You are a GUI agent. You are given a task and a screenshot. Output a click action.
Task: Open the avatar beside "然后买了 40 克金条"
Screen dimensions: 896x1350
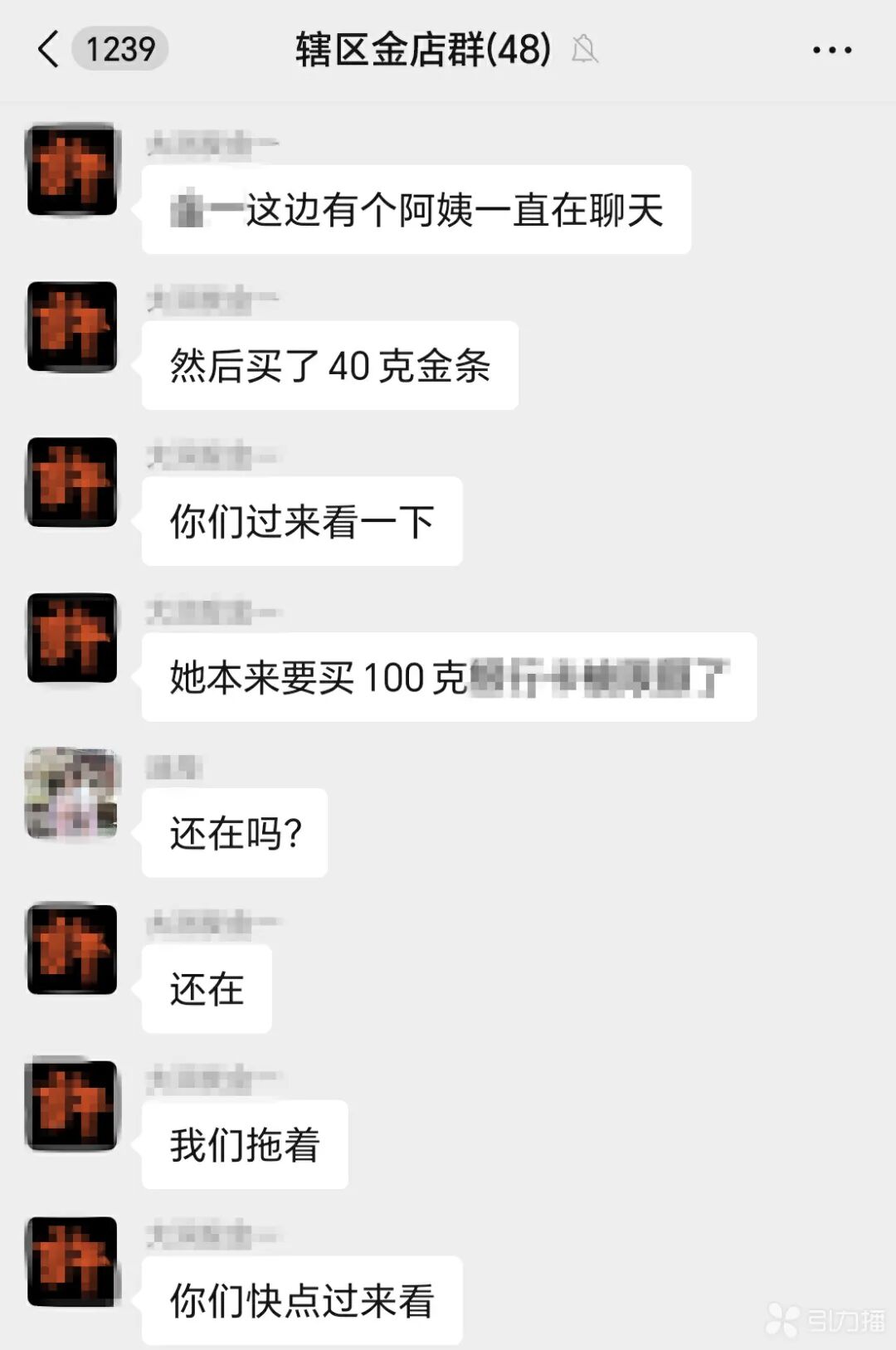pyautogui.click(x=73, y=328)
